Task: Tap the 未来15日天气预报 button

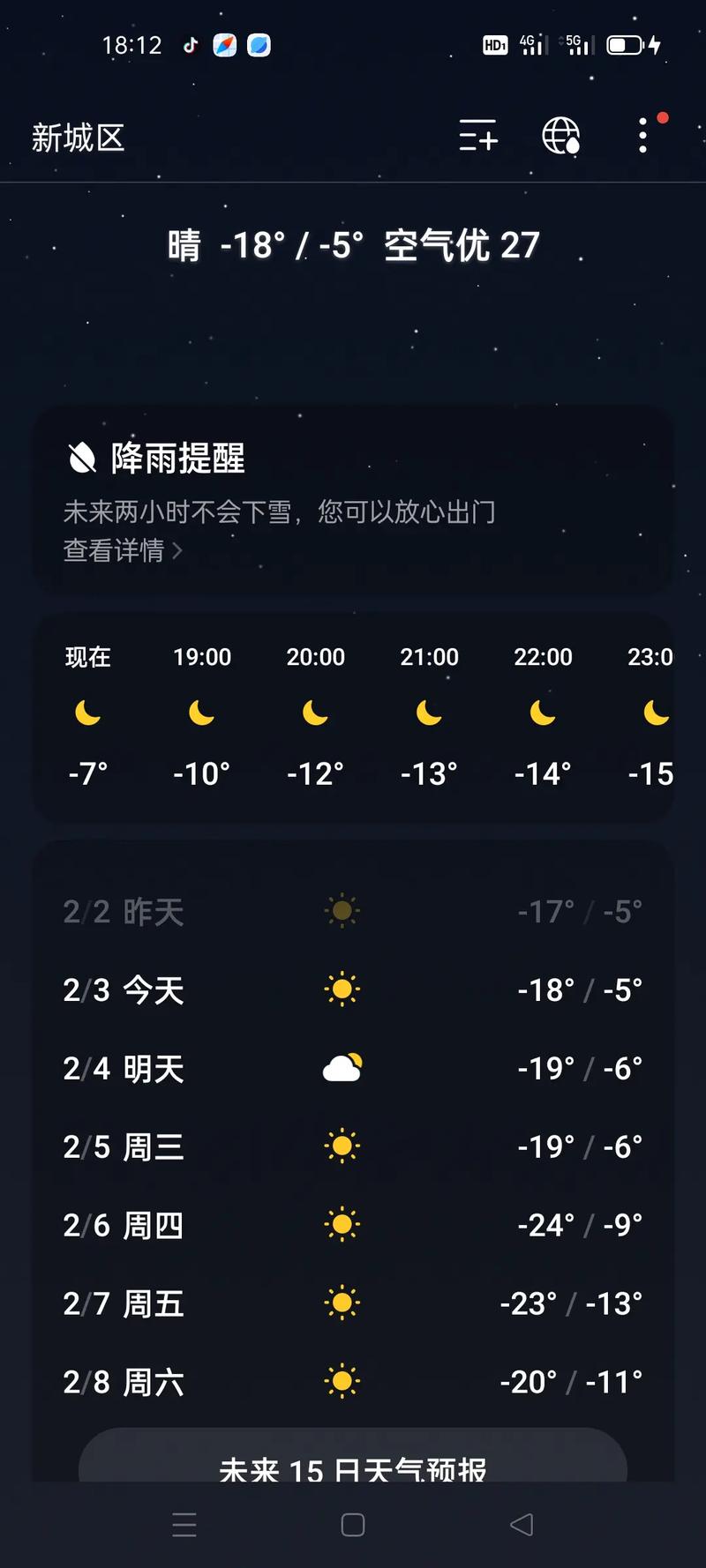Action: (x=353, y=1462)
